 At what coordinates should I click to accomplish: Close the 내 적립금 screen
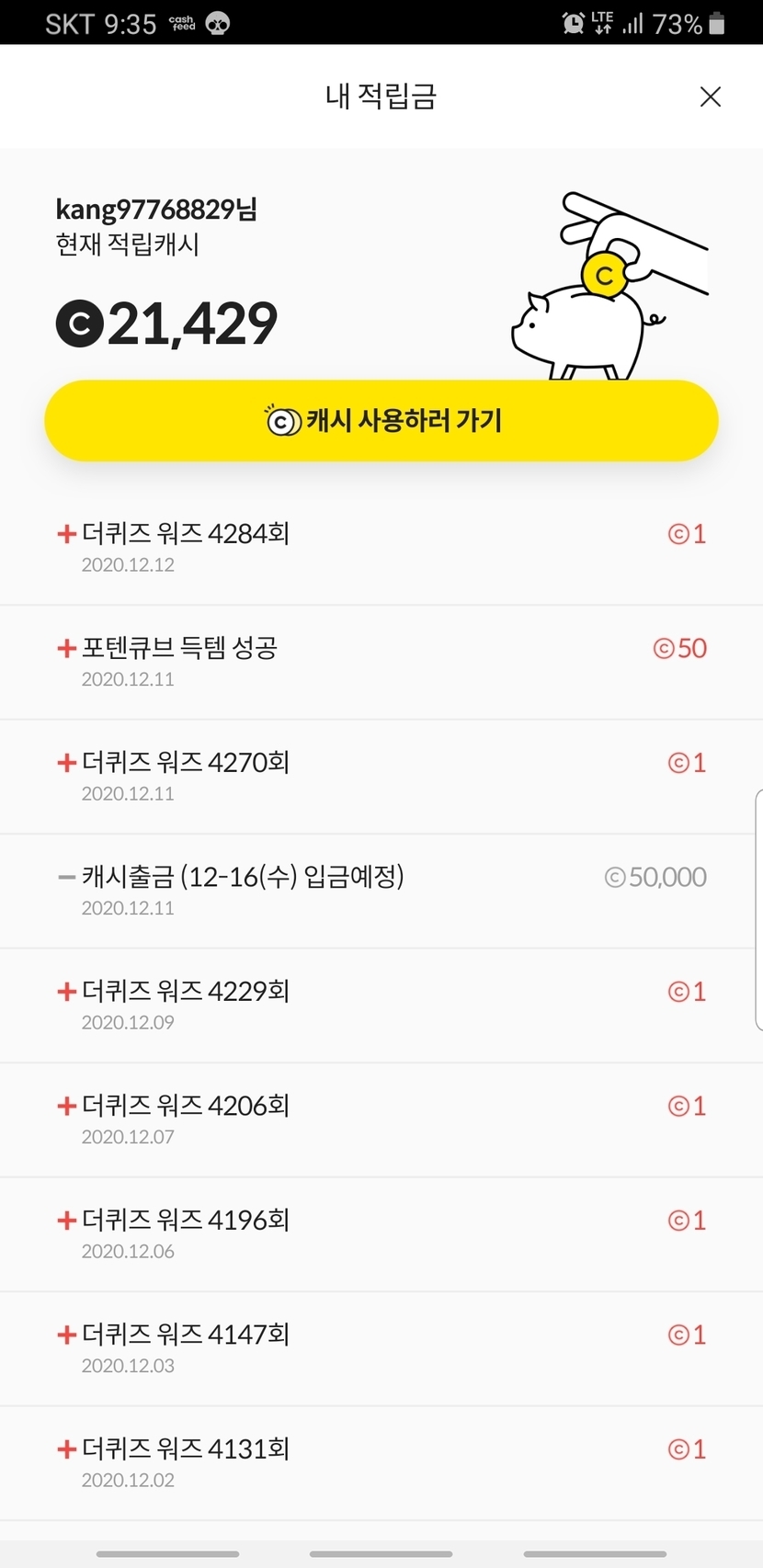[x=710, y=97]
